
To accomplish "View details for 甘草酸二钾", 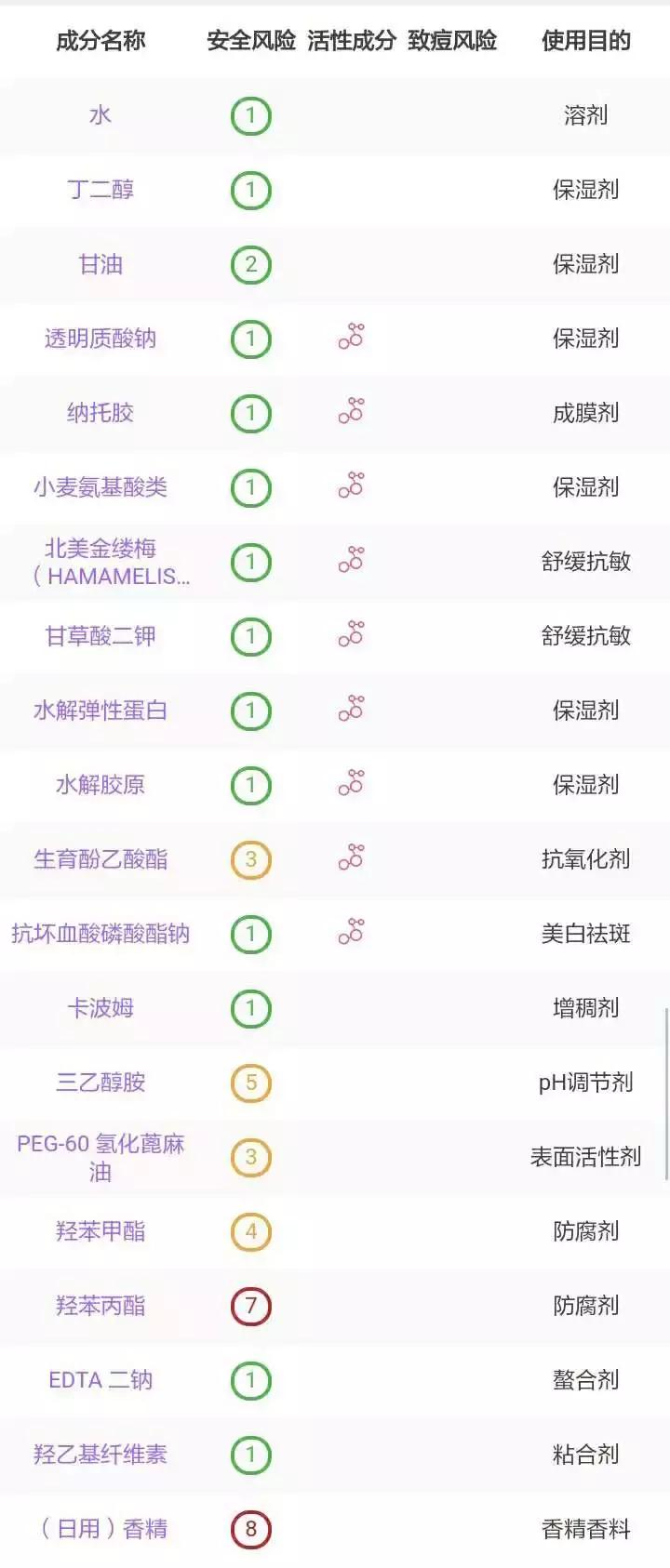I will pos(100,636).
